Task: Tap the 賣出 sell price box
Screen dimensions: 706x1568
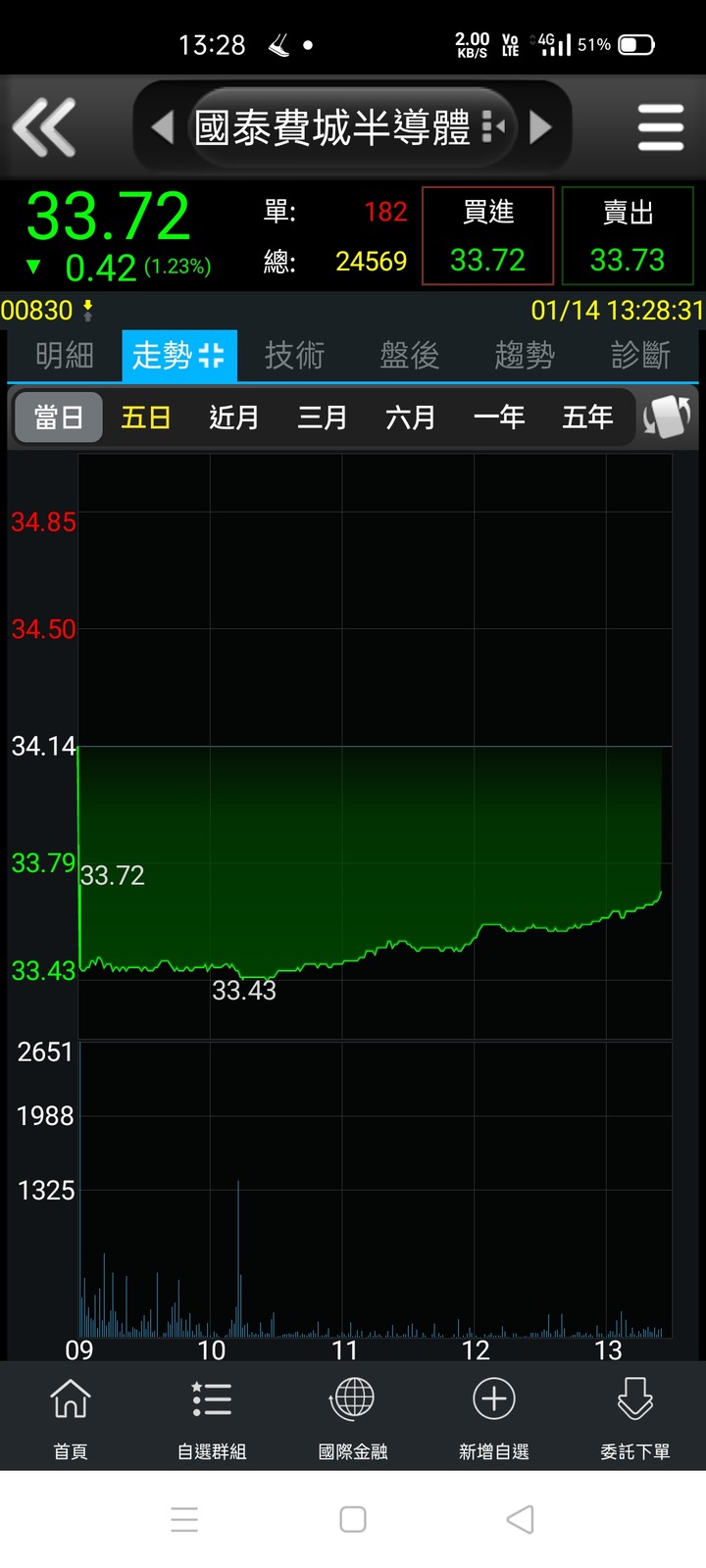Action: 628,236
